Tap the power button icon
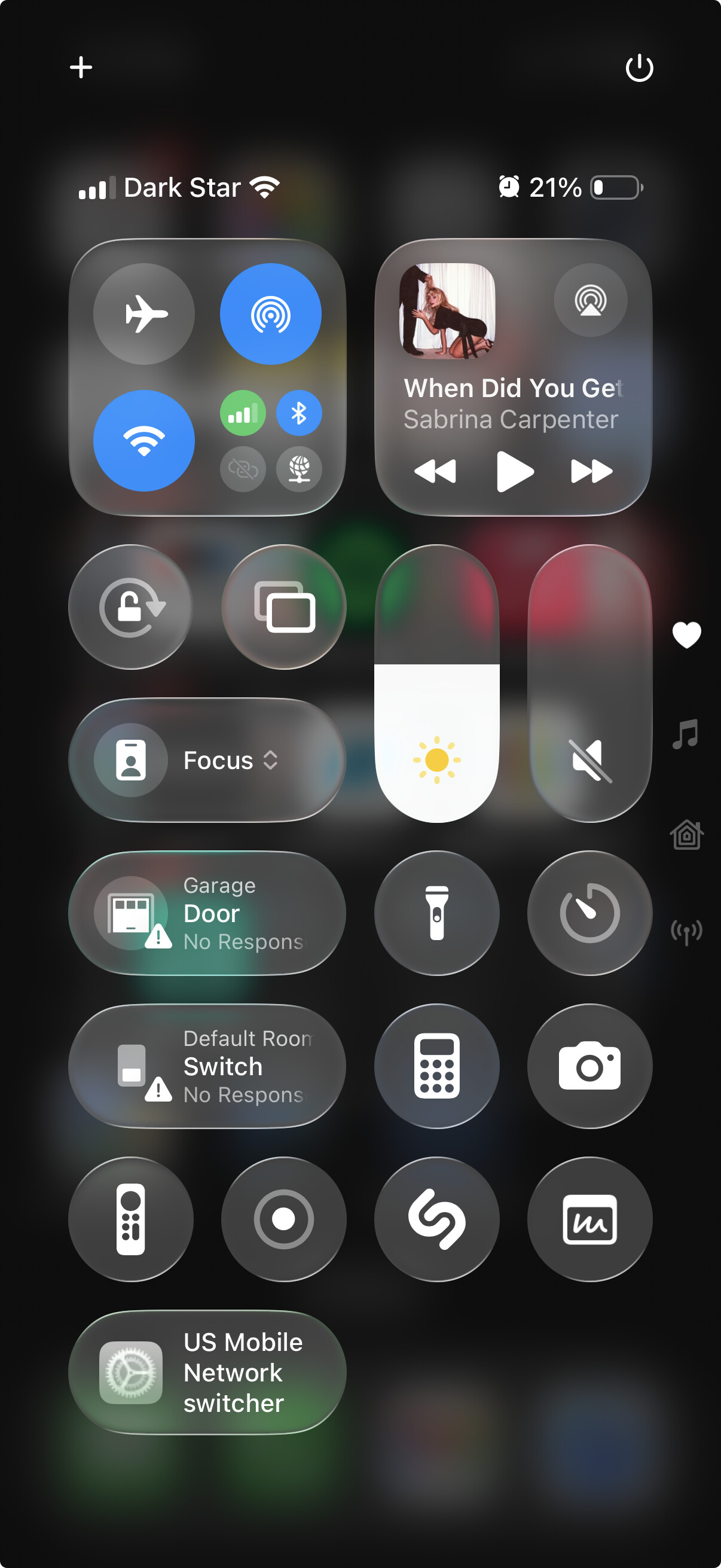 (639, 68)
